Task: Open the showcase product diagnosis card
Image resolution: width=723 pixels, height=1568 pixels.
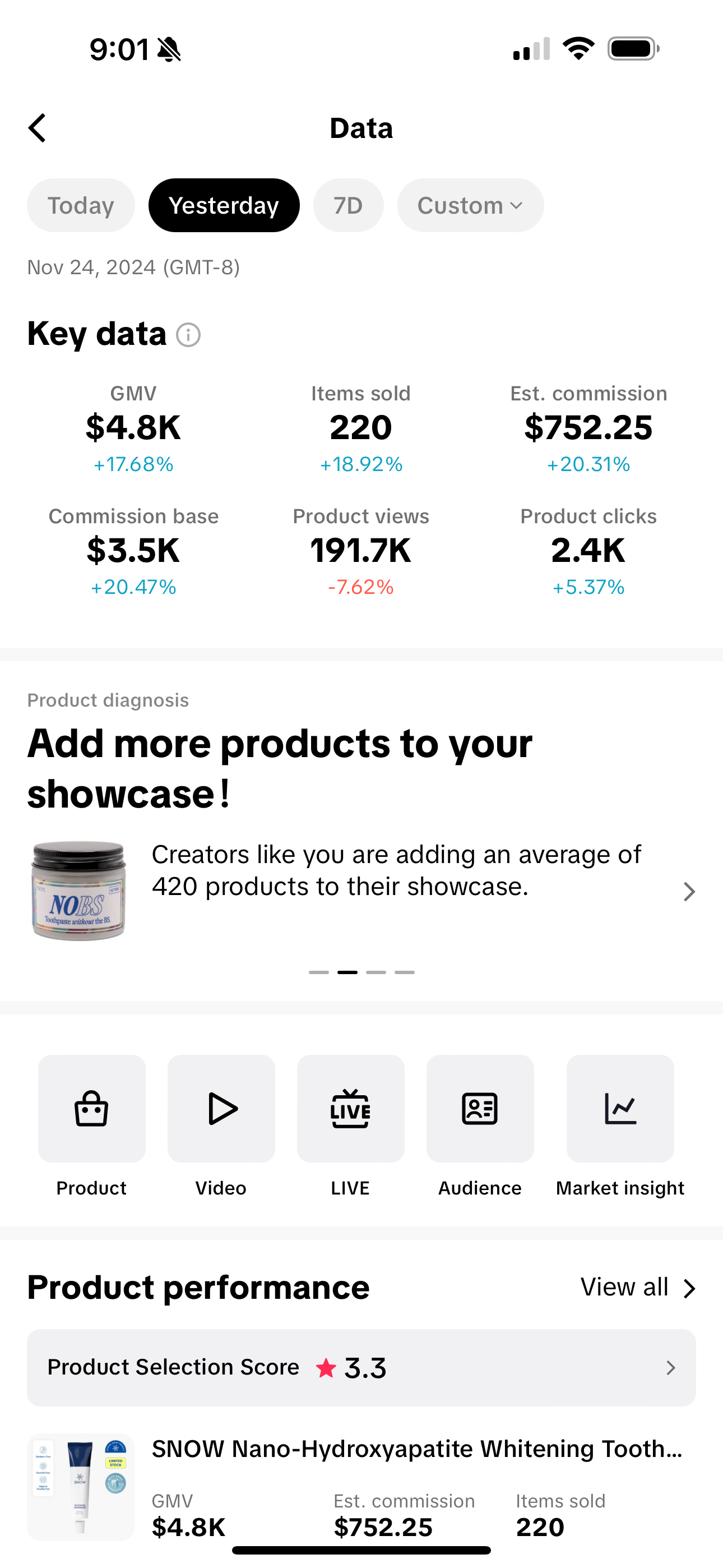Action: [x=361, y=890]
